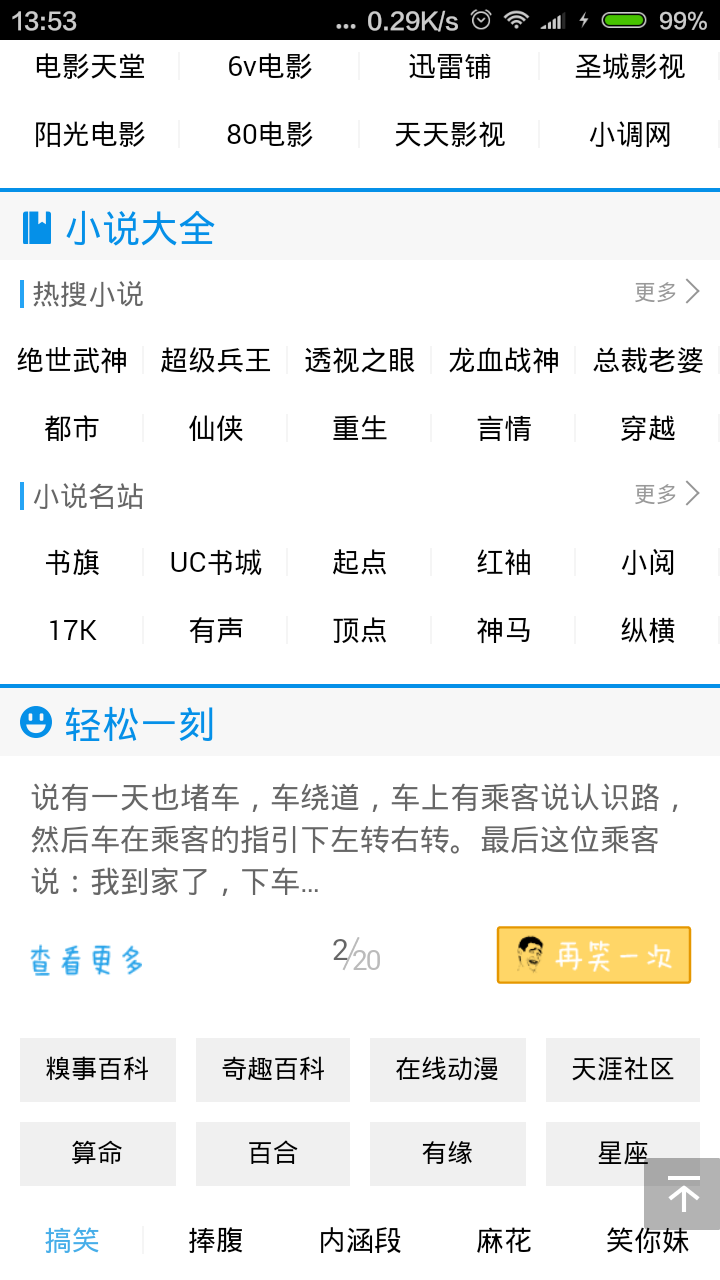Tap 再笑一次 for another joke
This screenshot has height=1280, width=720.
click(x=594, y=956)
